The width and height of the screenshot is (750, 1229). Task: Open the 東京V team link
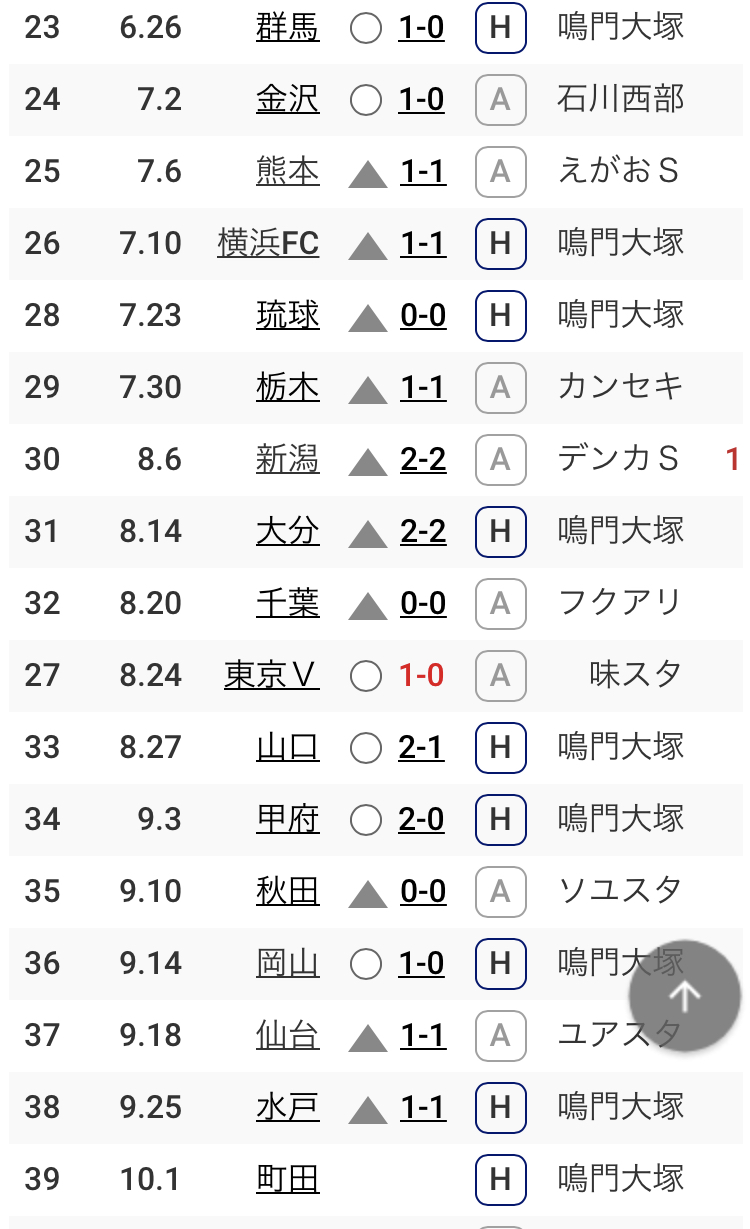pos(272,675)
